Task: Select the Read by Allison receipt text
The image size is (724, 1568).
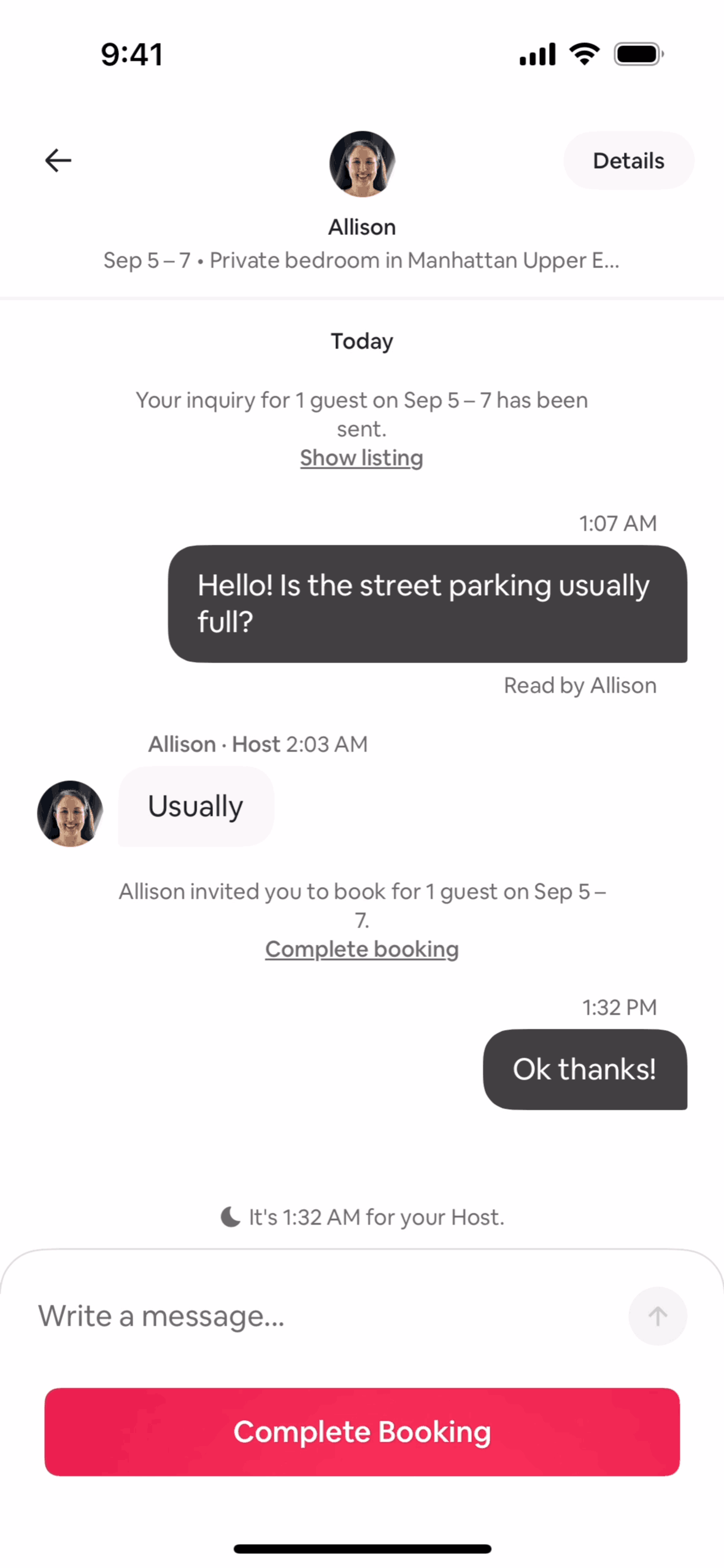Action: pos(580,685)
